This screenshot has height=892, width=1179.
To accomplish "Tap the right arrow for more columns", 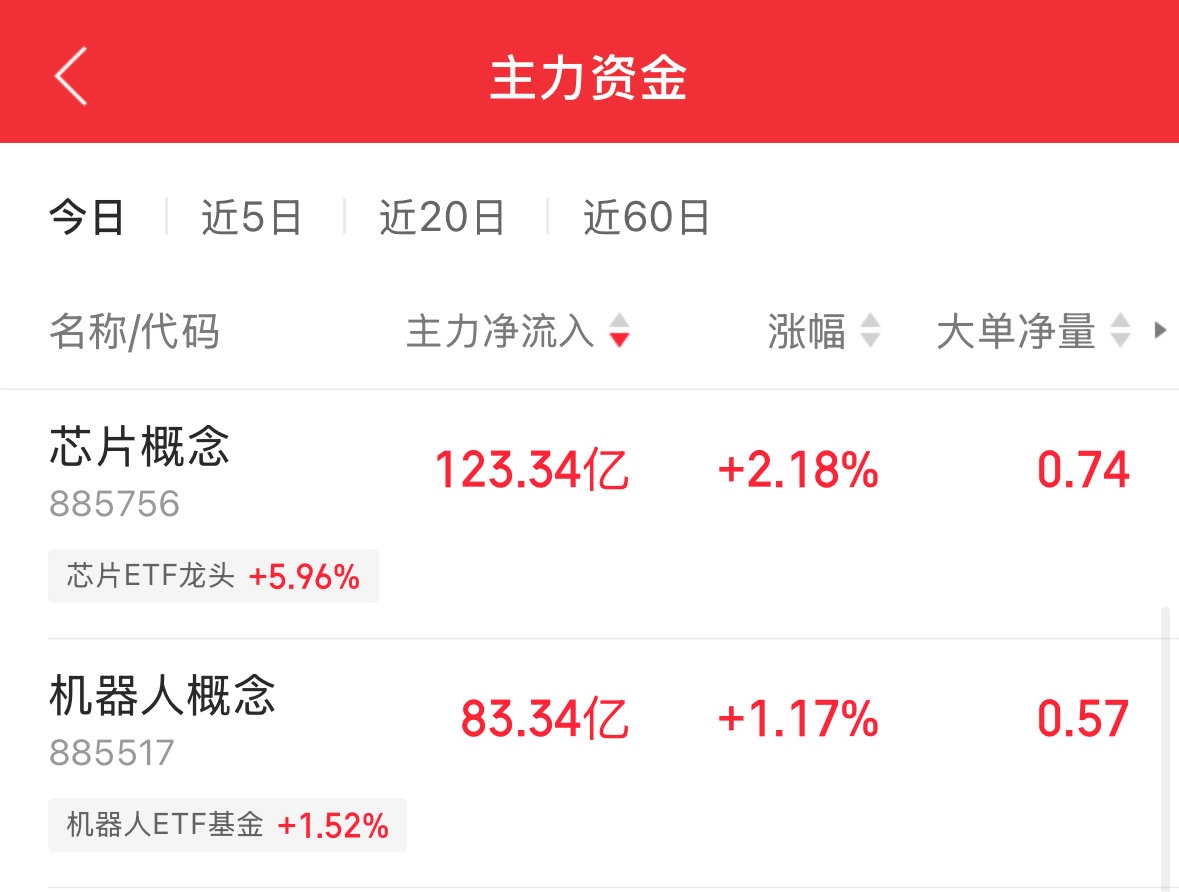I will click(1160, 331).
